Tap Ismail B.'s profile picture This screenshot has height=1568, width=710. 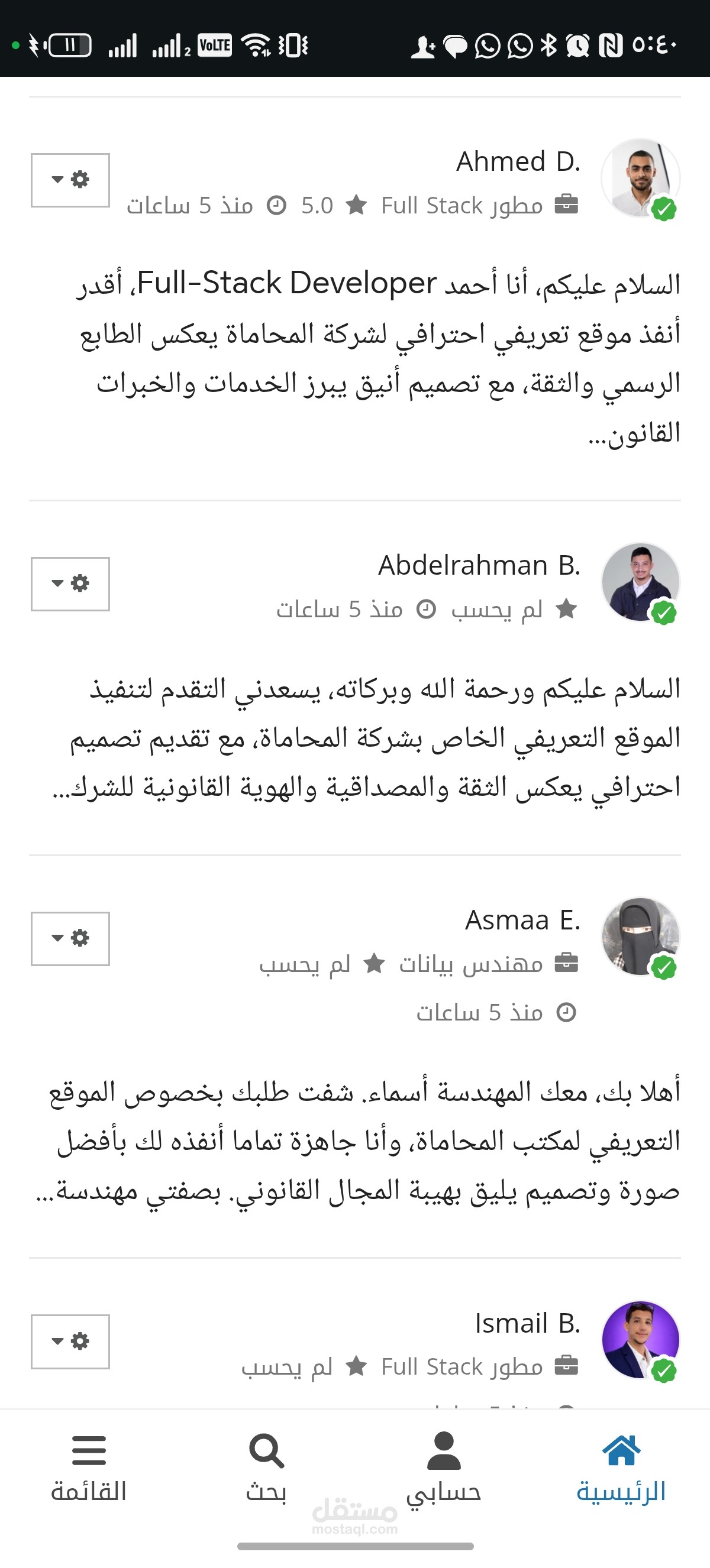click(640, 1340)
